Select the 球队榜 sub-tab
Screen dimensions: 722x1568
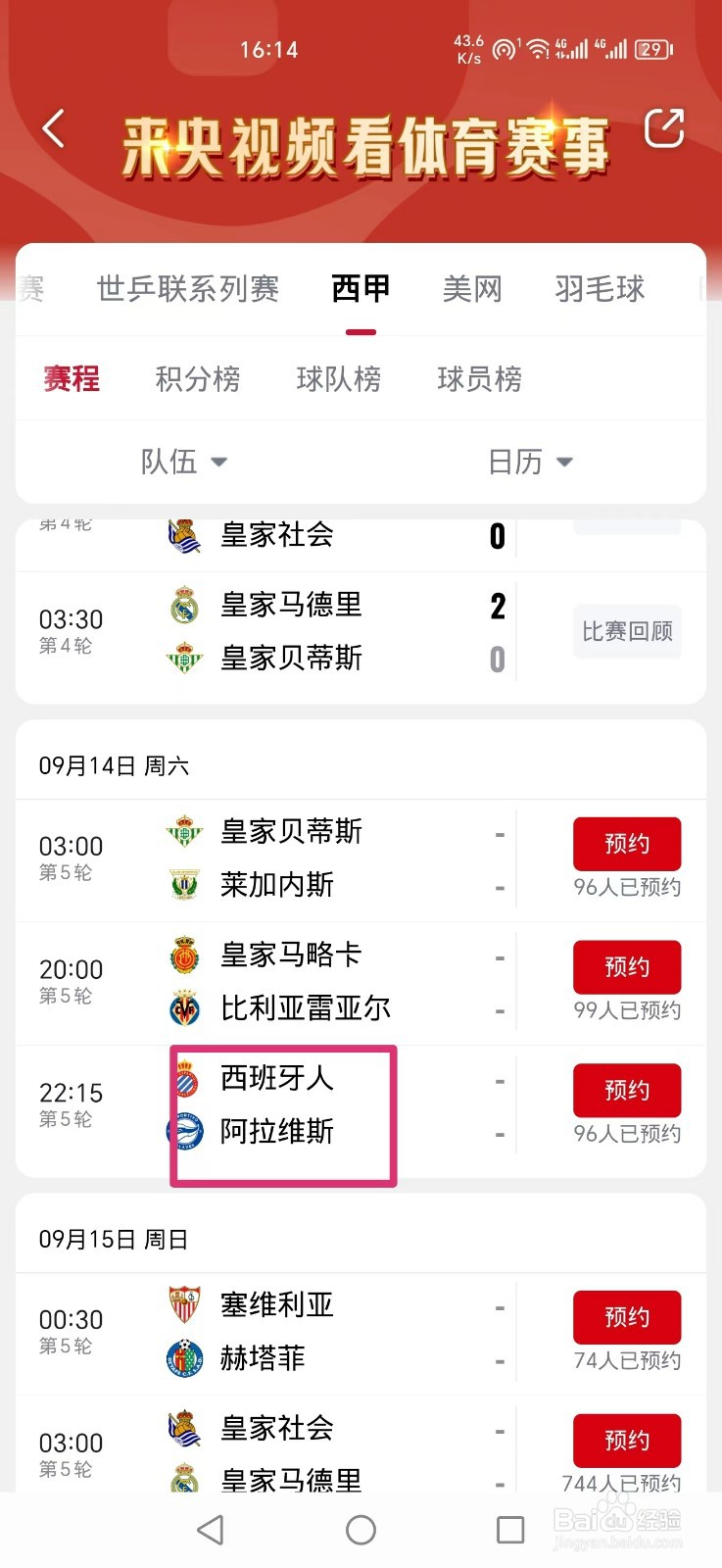339,379
